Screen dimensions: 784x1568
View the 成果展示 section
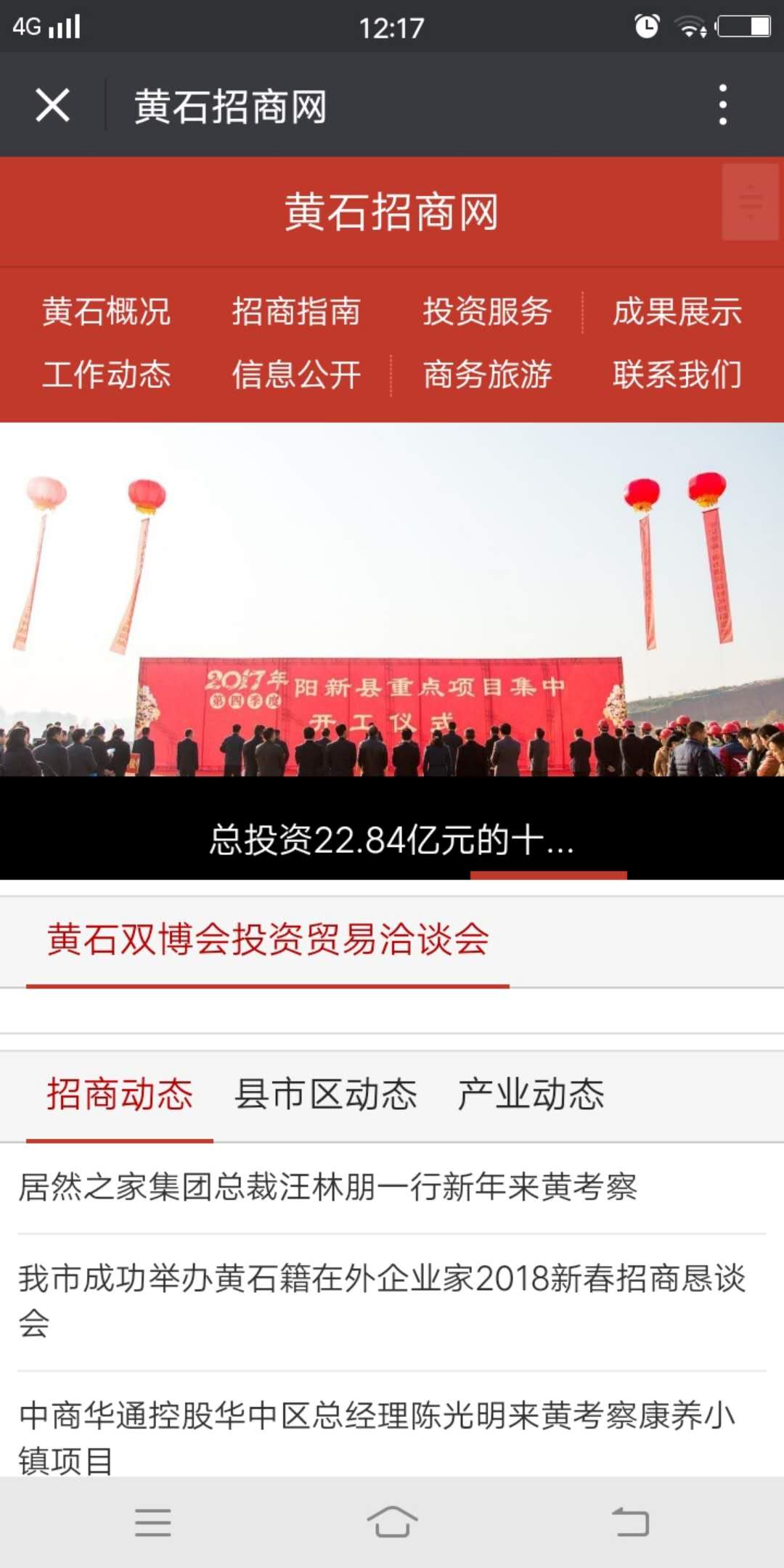(x=677, y=312)
